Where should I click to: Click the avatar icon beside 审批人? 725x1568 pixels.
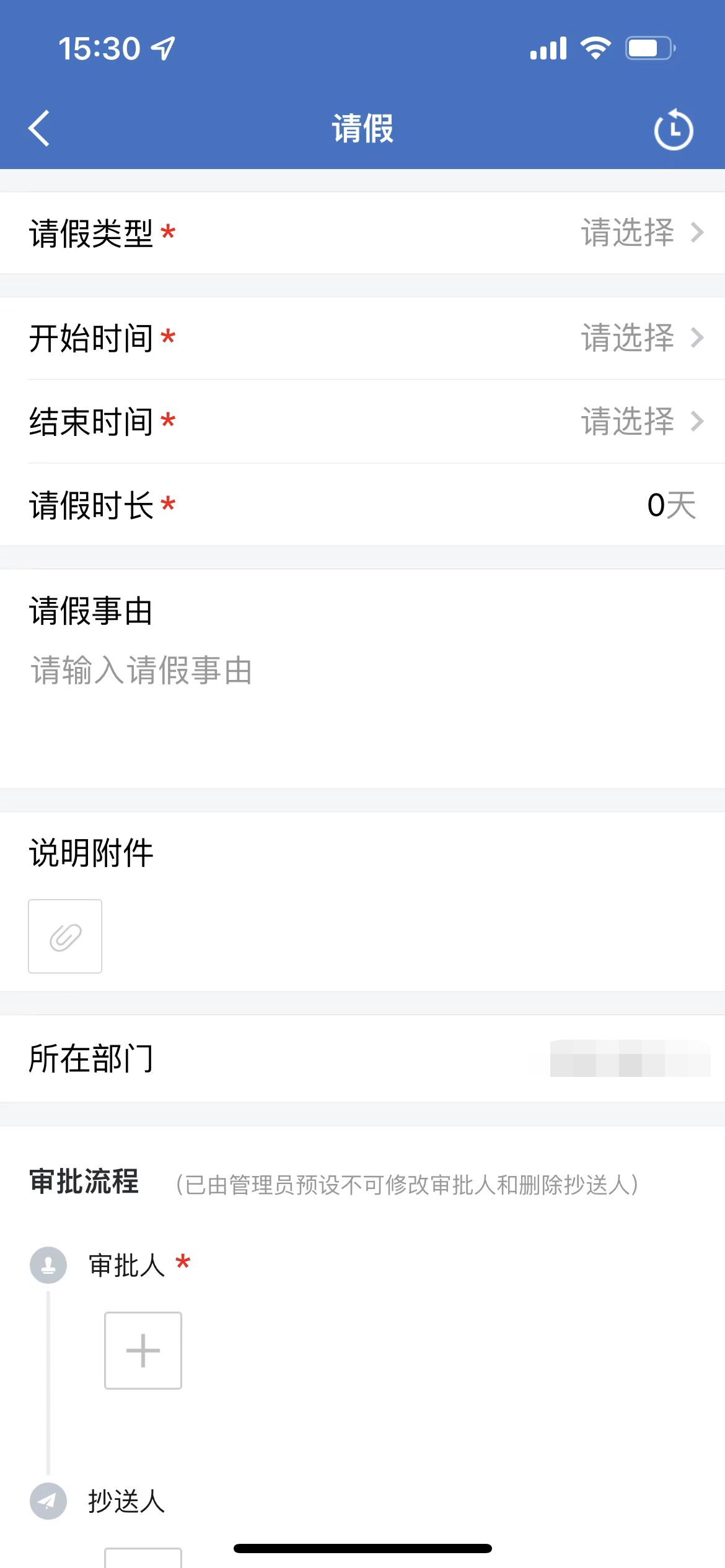pos(48,1263)
